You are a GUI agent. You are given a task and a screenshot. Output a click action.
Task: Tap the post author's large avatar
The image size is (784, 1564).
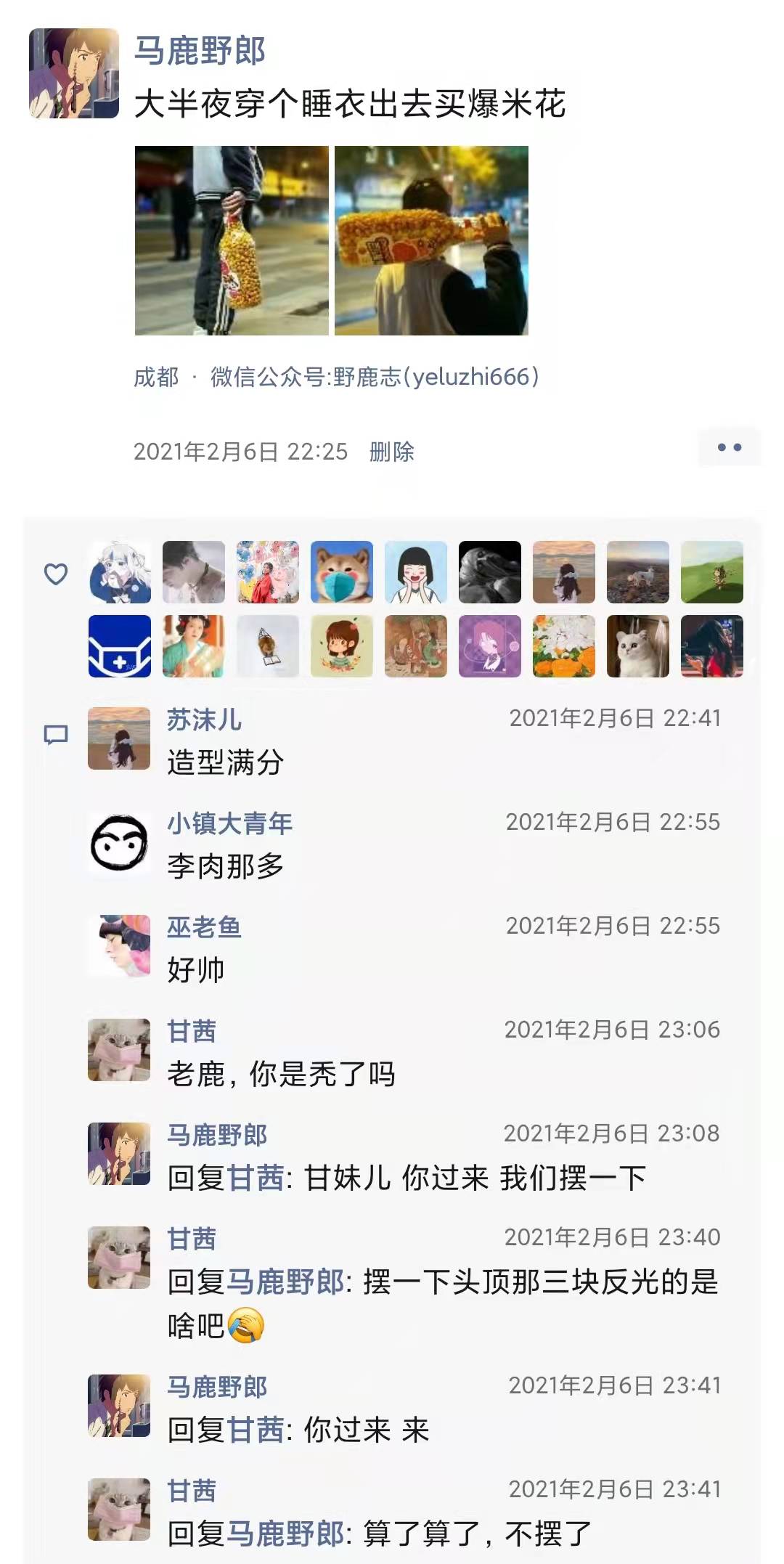(x=74, y=73)
